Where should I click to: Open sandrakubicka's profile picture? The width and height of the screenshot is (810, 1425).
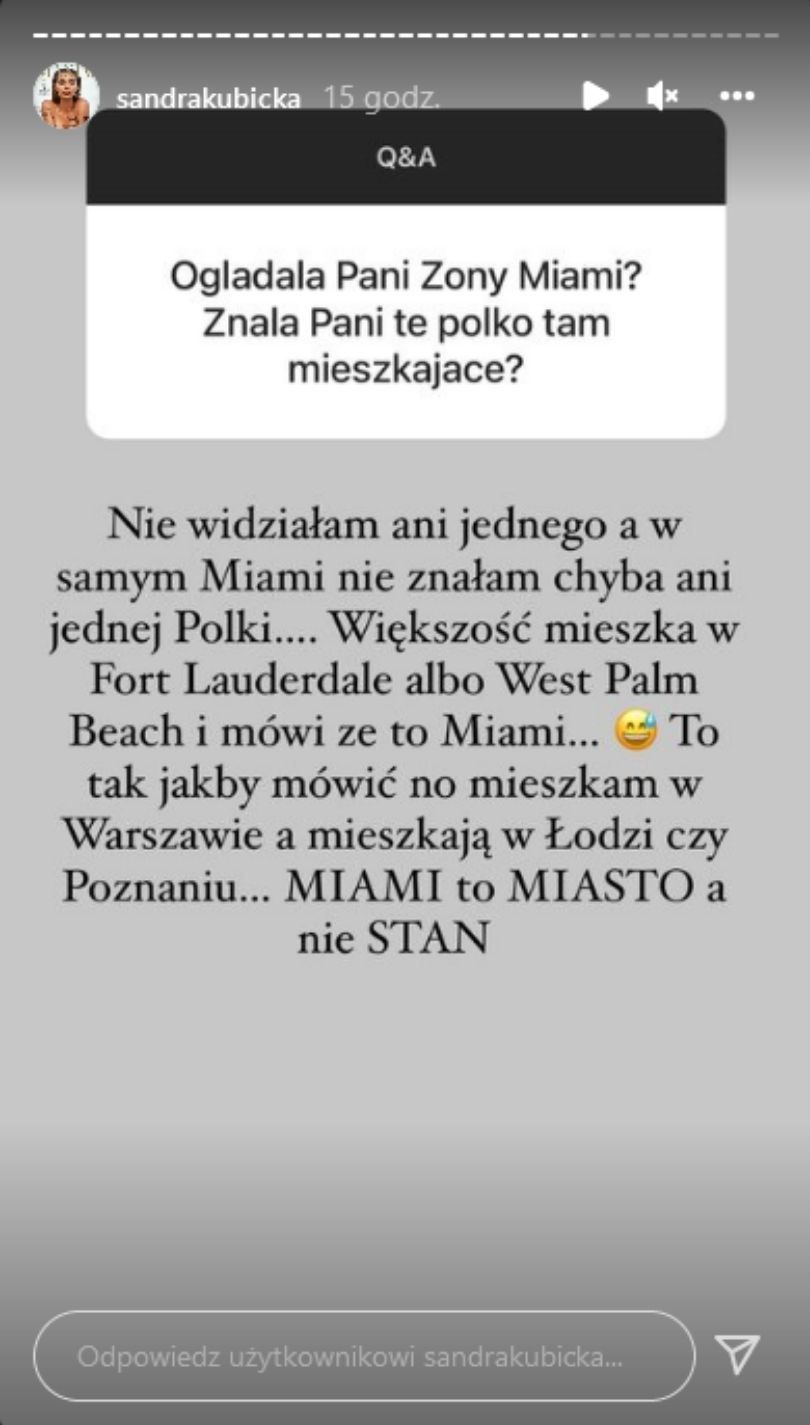point(66,96)
